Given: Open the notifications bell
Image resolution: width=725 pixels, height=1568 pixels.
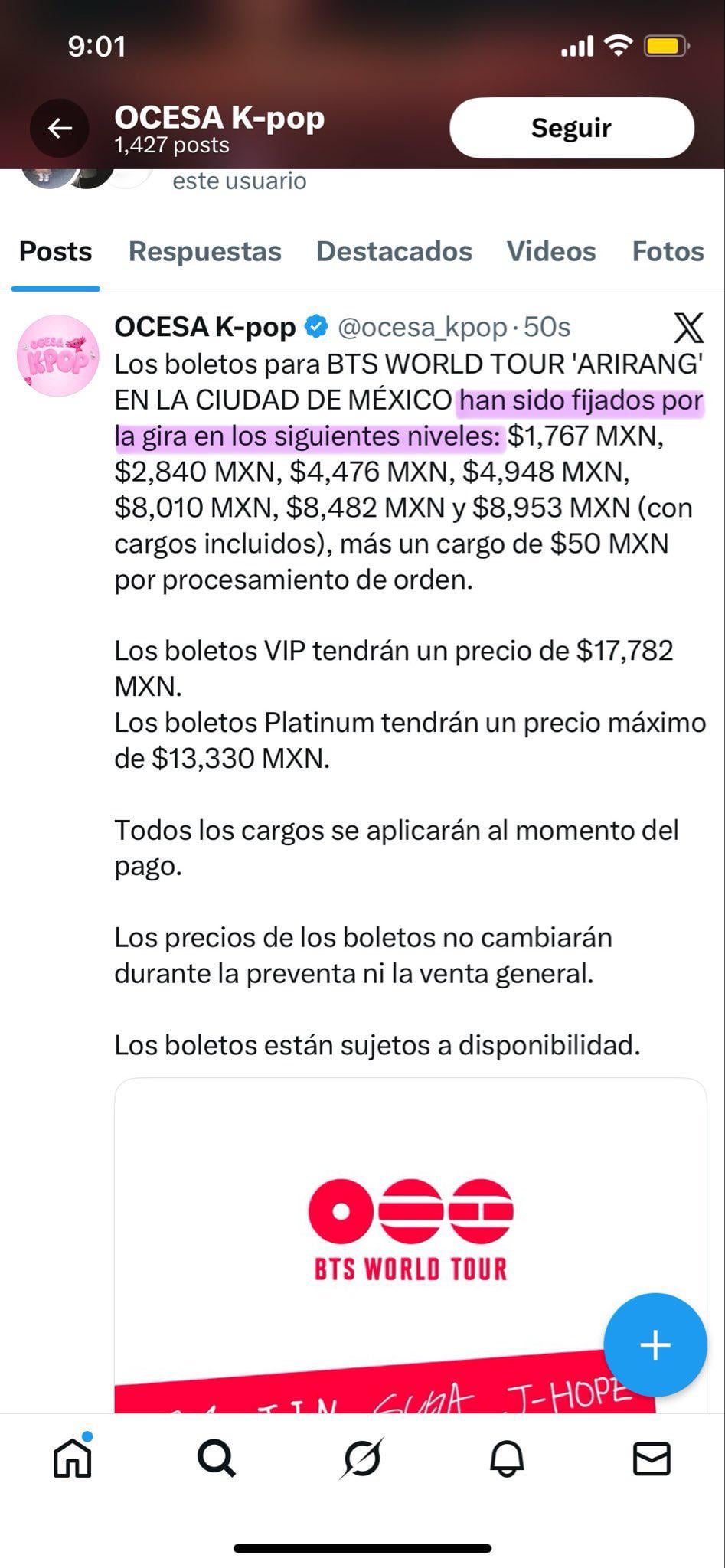Looking at the screenshot, I should (x=507, y=1459).
